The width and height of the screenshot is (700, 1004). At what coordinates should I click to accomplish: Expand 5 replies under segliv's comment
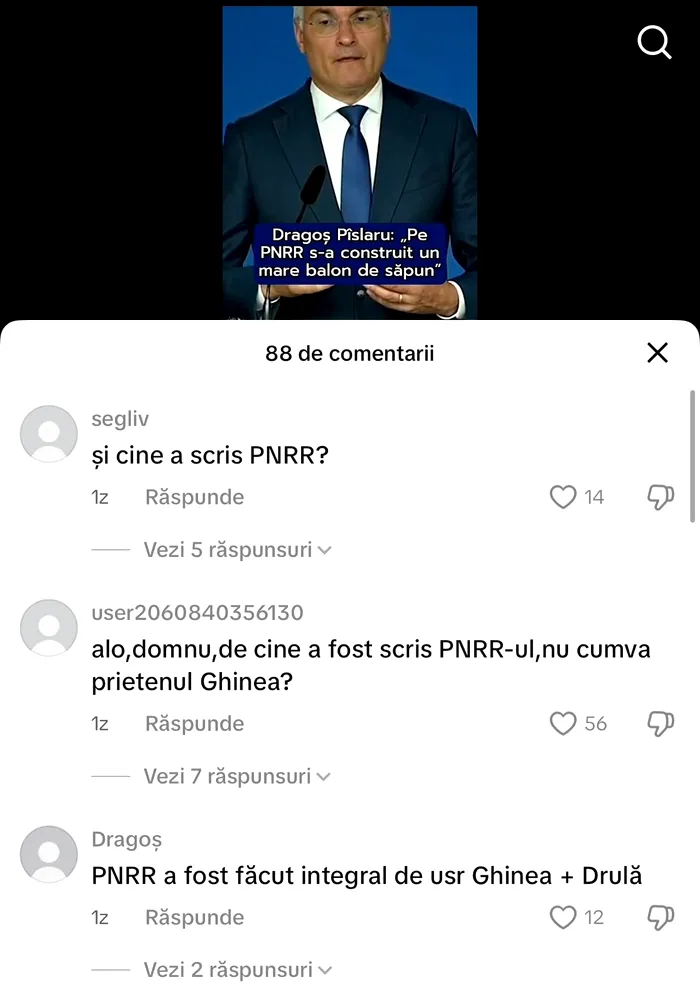click(237, 550)
